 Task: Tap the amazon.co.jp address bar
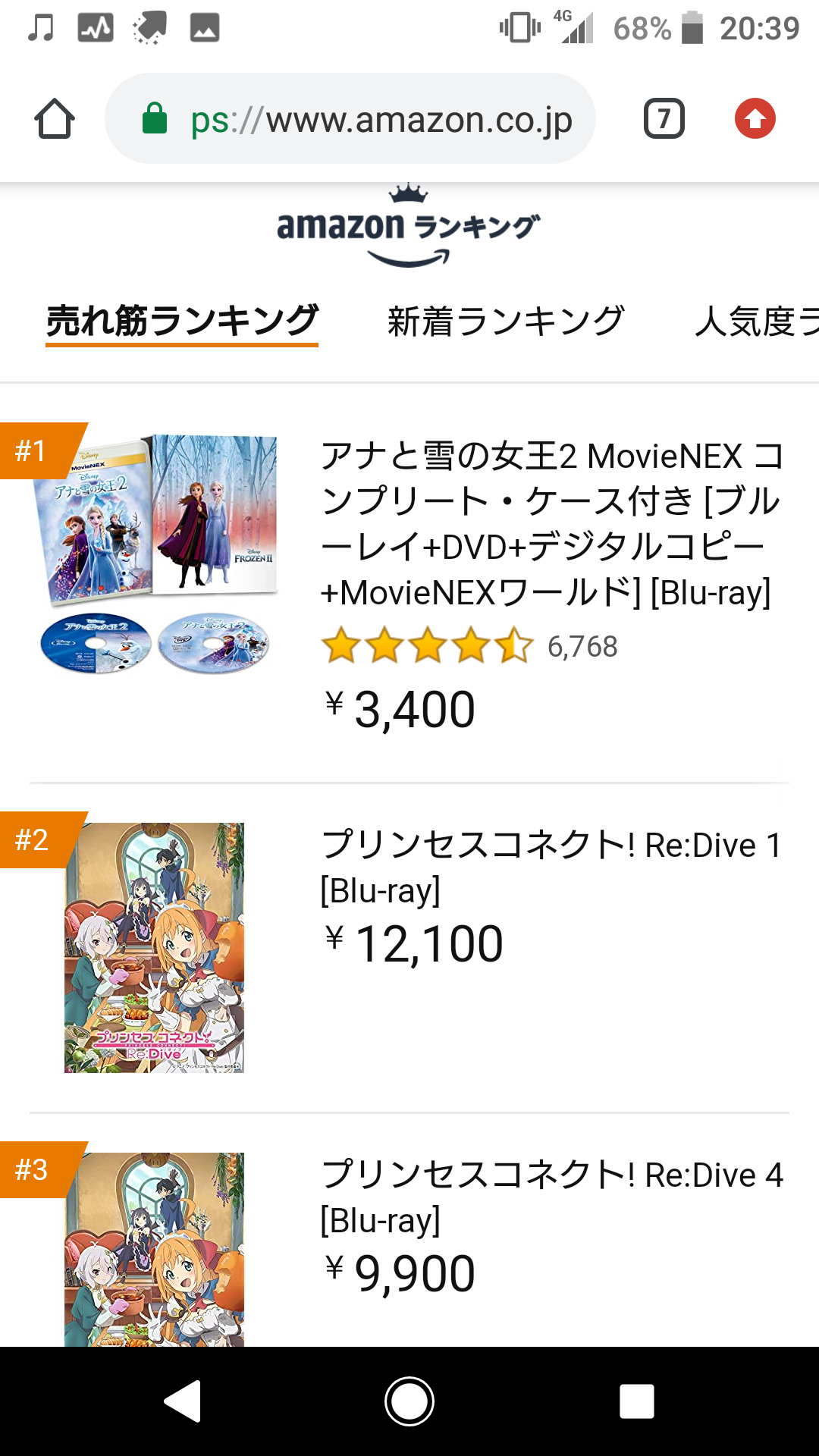coord(350,119)
